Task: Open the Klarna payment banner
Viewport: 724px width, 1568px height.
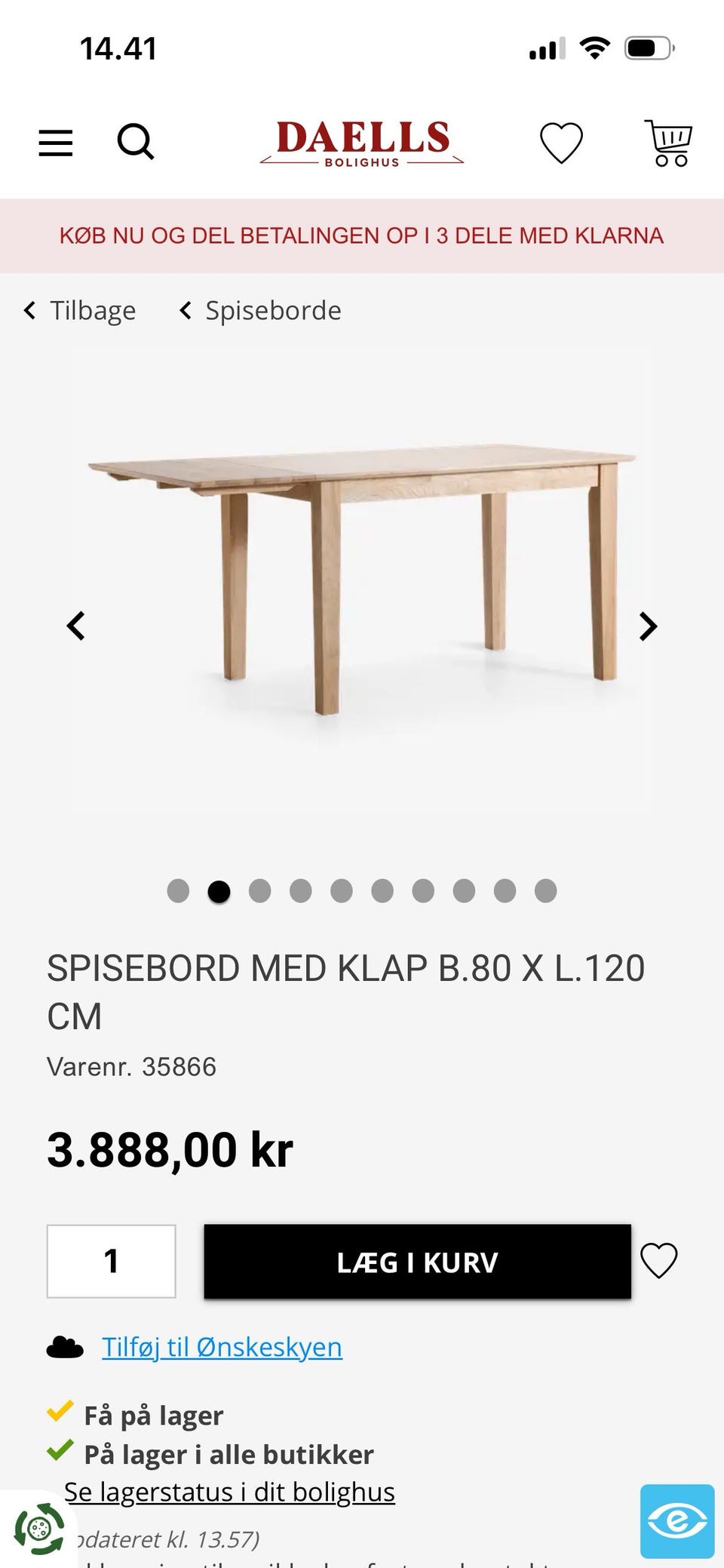Action: pos(362,235)
